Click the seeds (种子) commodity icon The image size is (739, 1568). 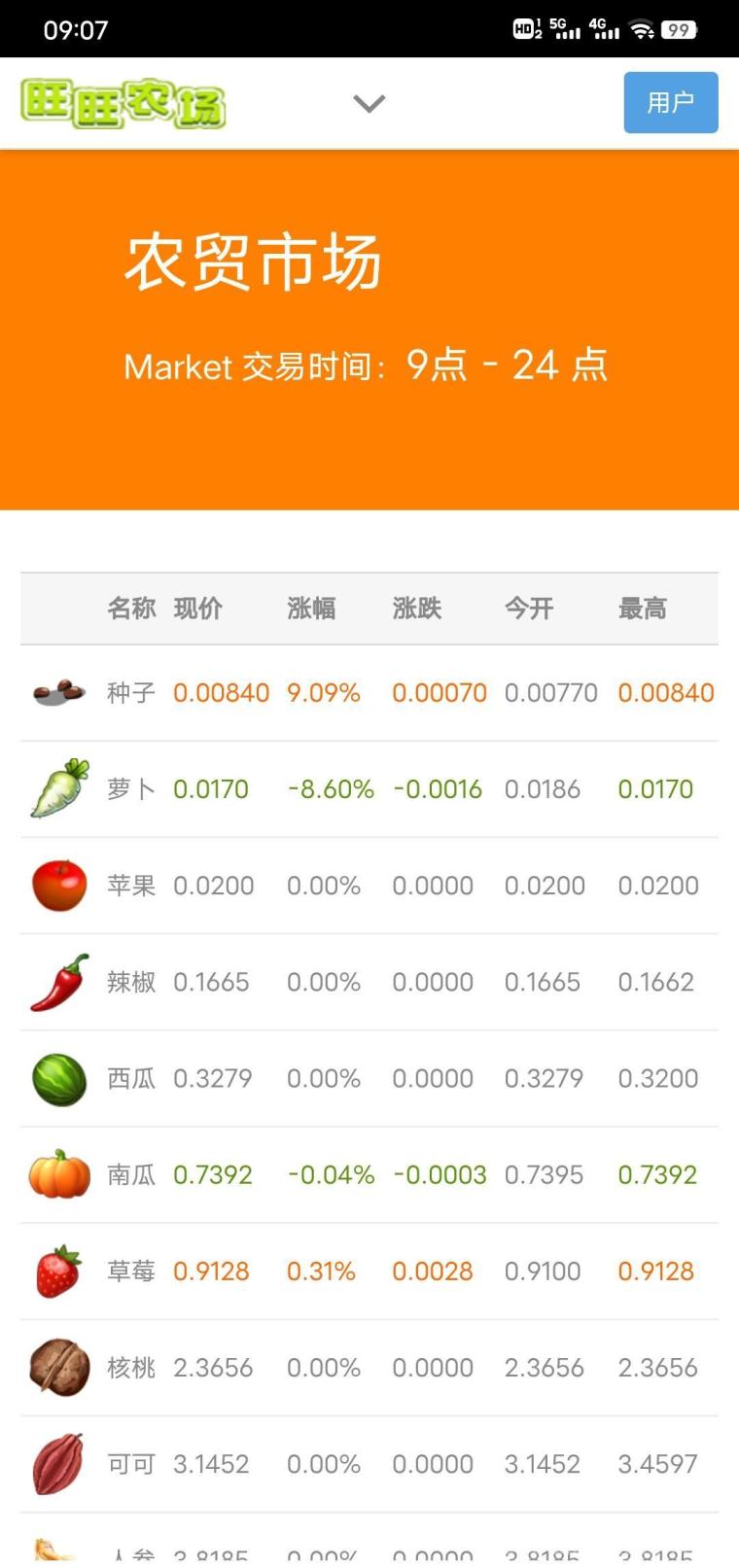[58, 692]
